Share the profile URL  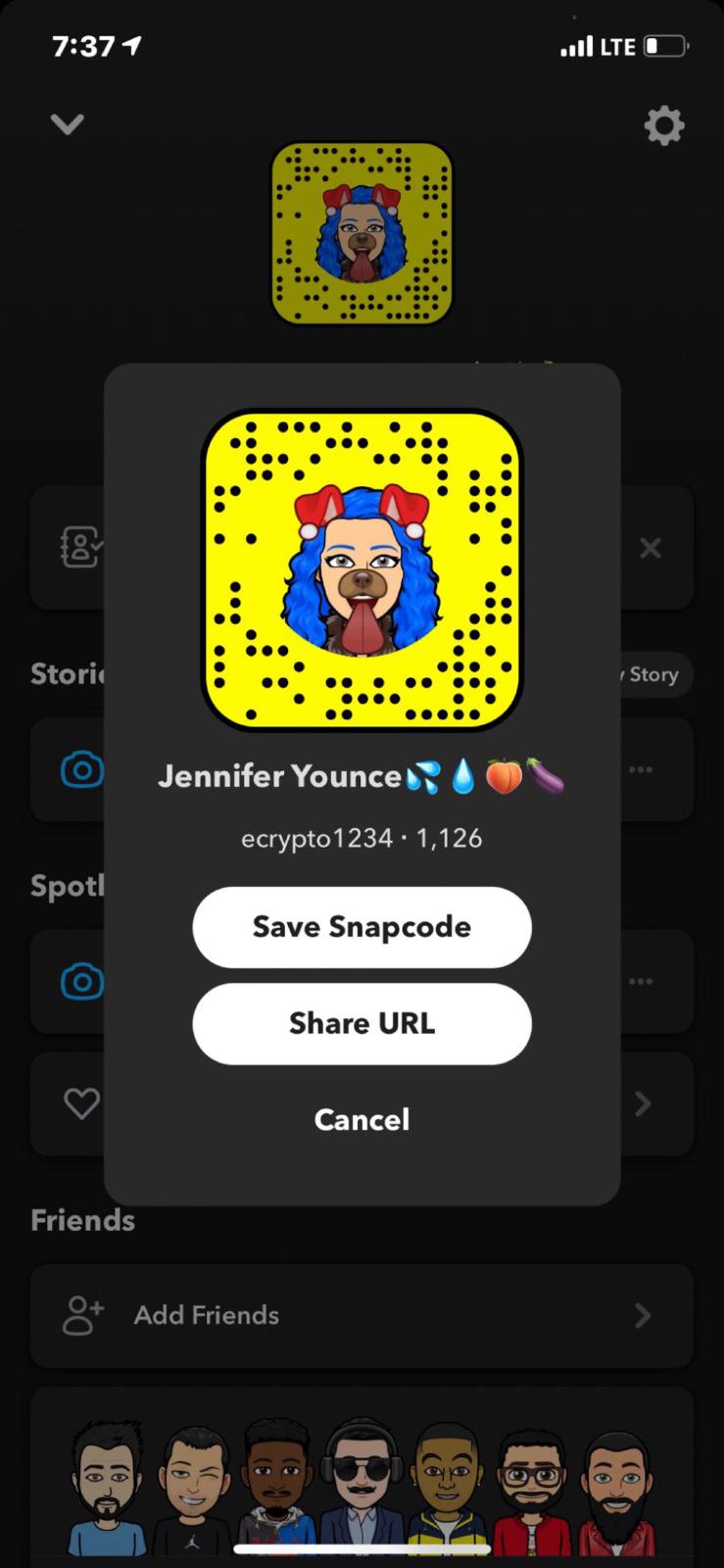pyautogui.click(x=362, y=1024)
